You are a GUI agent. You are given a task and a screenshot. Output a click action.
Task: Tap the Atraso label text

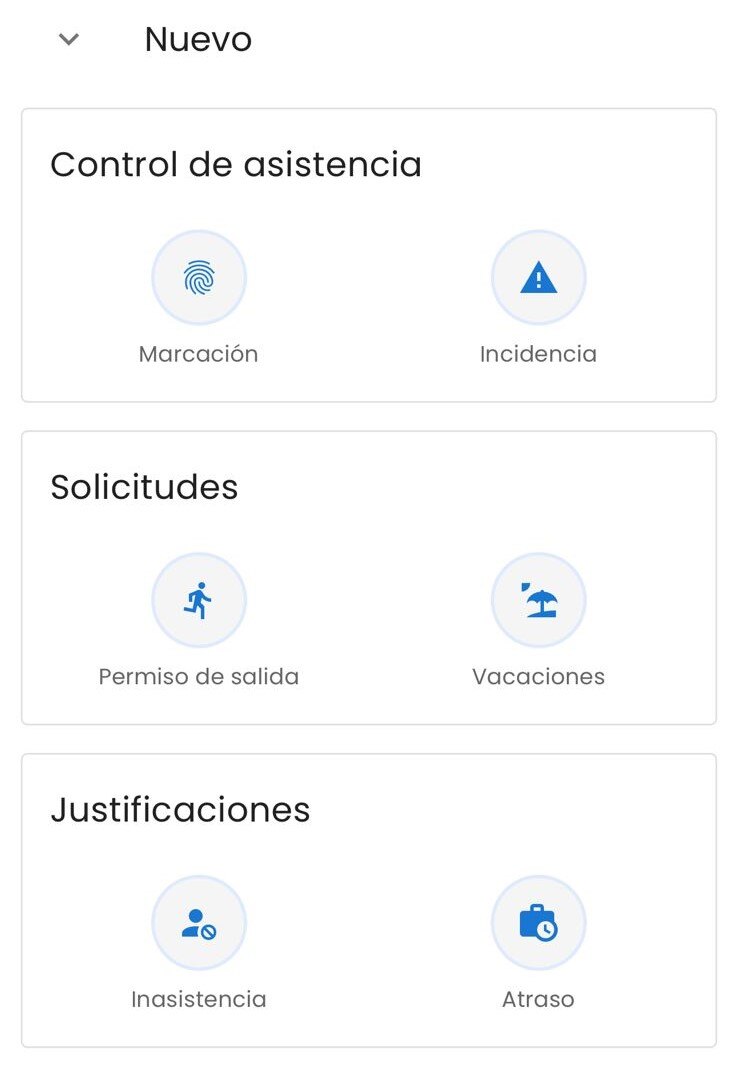(x=539, y=998)
